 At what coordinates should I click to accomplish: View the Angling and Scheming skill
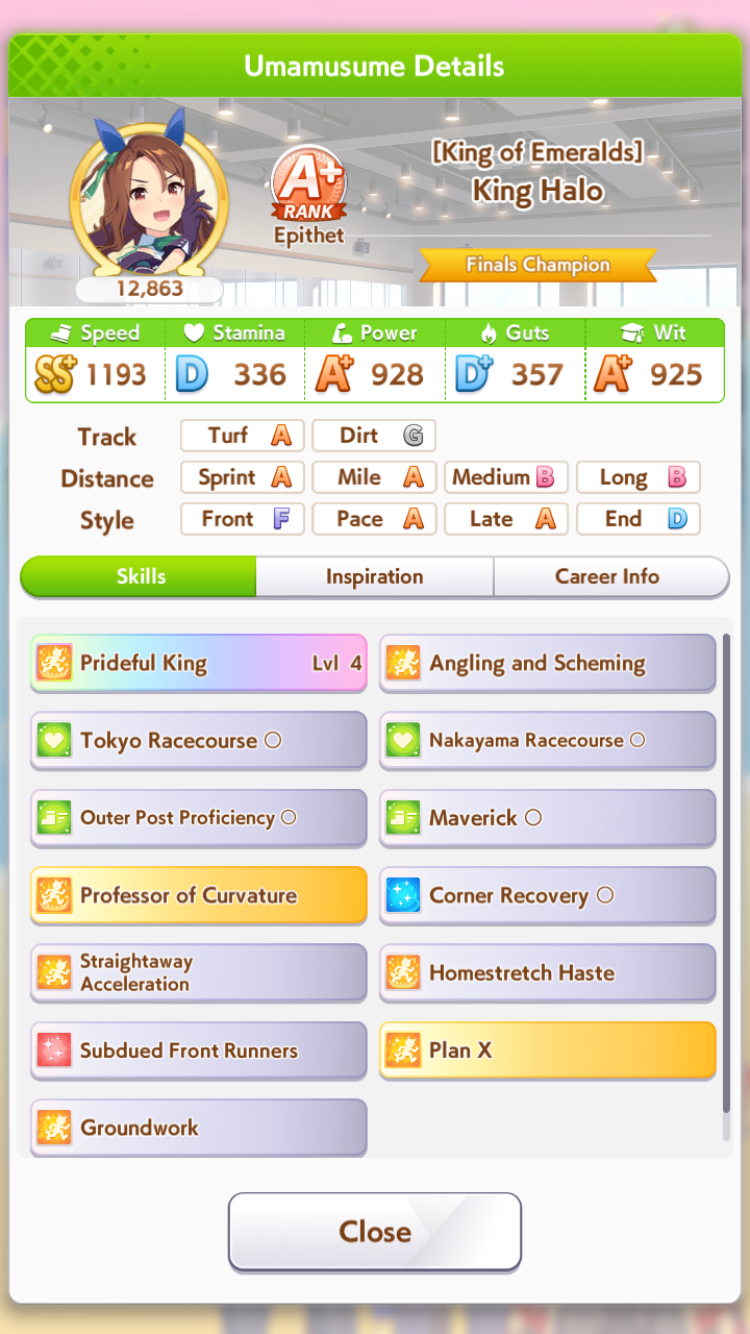tap(547, 663)
